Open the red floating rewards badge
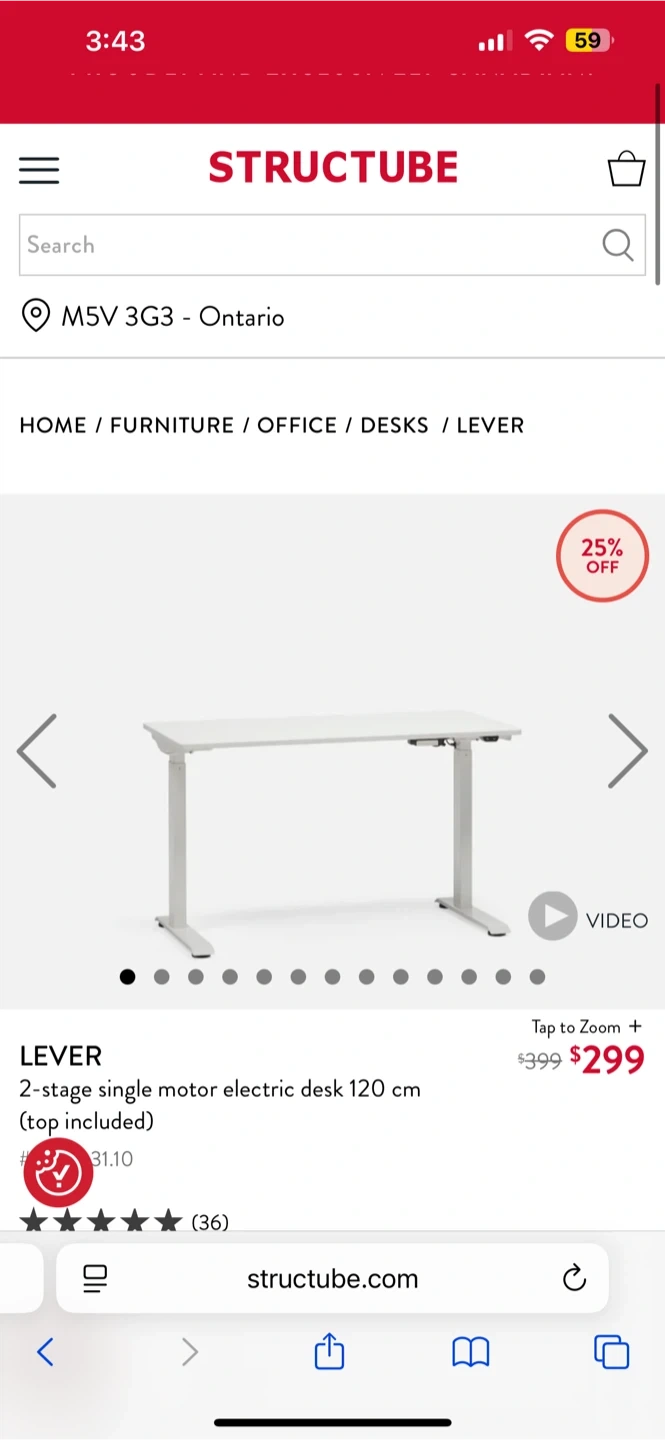 click(x=58, y=1171)
